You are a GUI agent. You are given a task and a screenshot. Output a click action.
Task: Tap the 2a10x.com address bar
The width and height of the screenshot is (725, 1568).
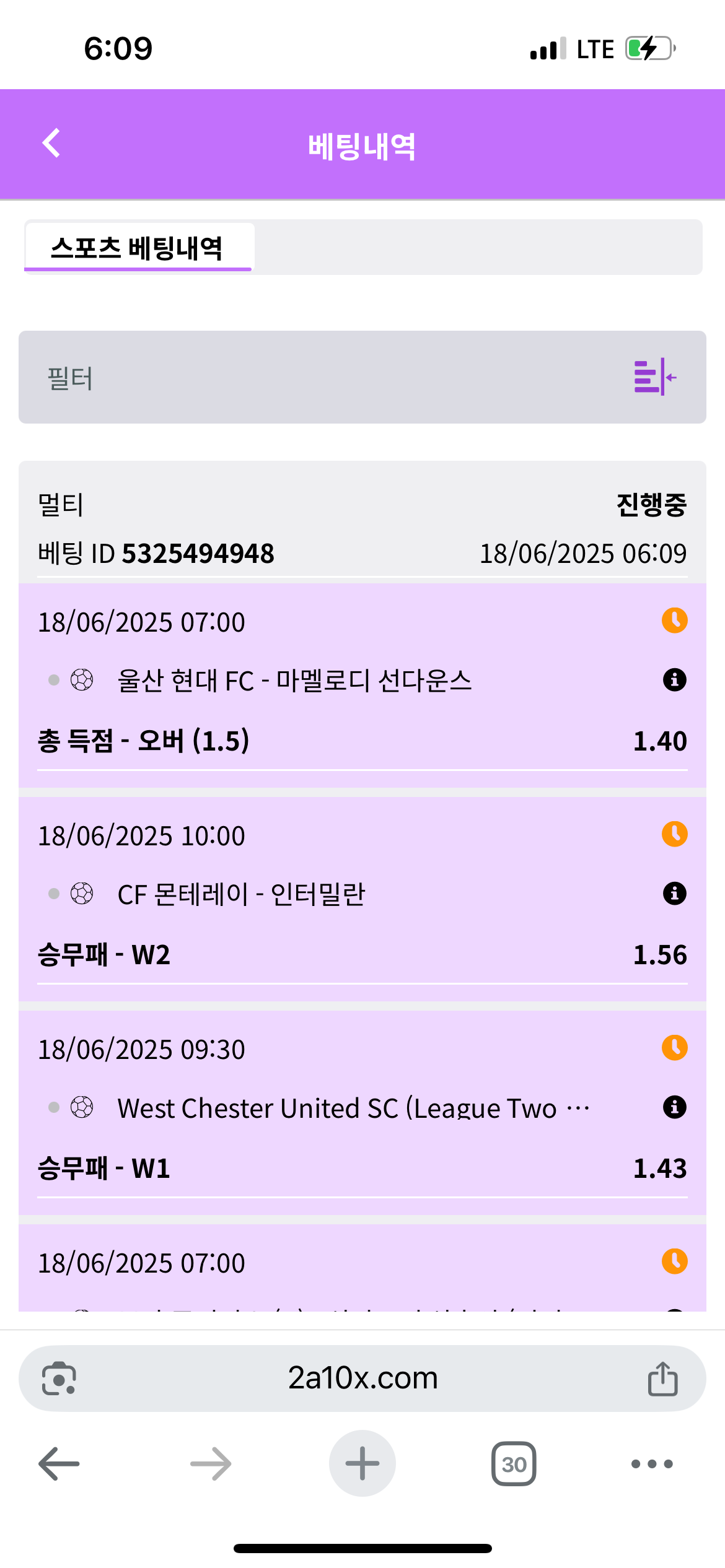click(x=362, y=1379)
